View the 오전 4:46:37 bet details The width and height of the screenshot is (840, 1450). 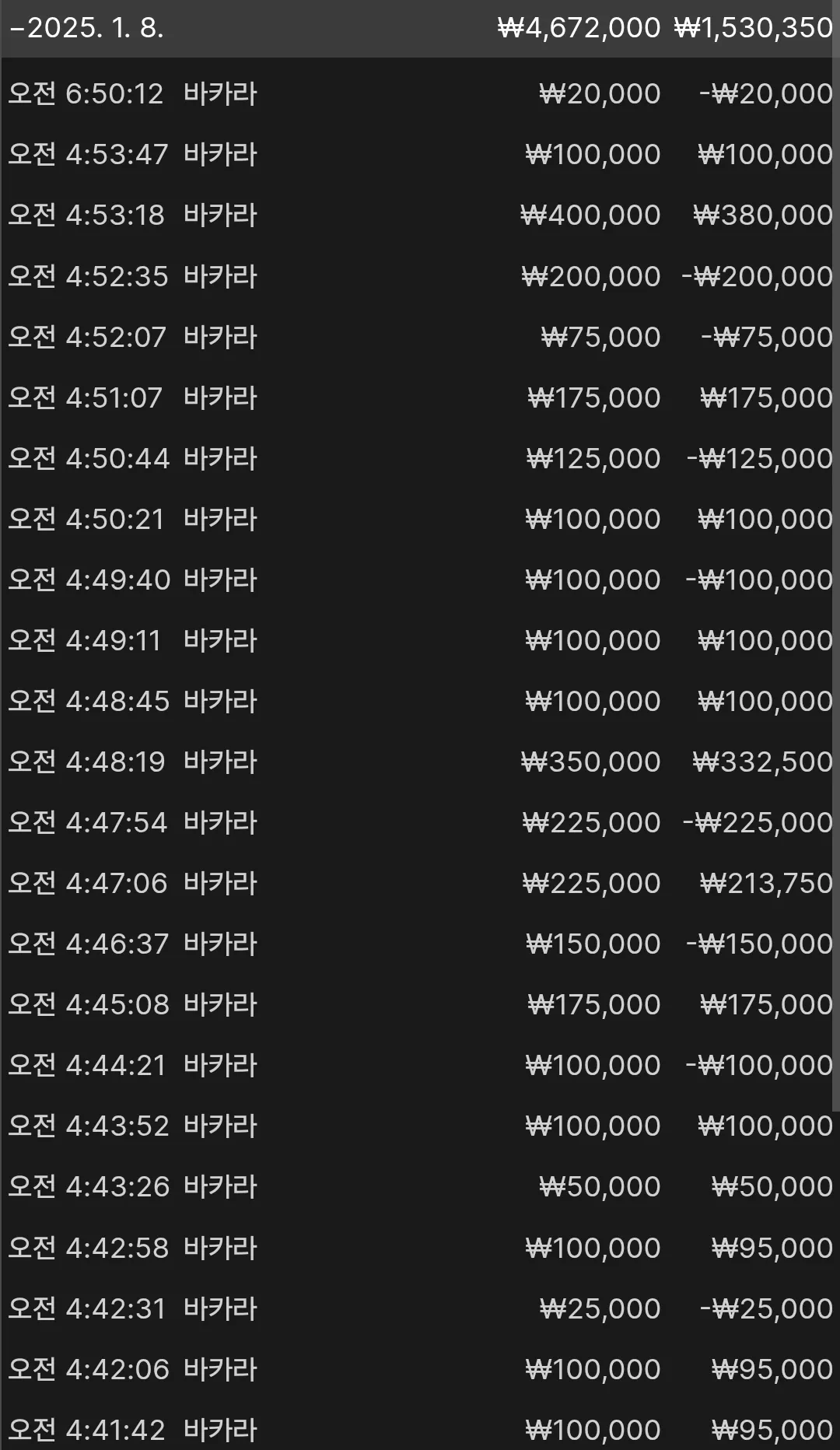[418, 943]
